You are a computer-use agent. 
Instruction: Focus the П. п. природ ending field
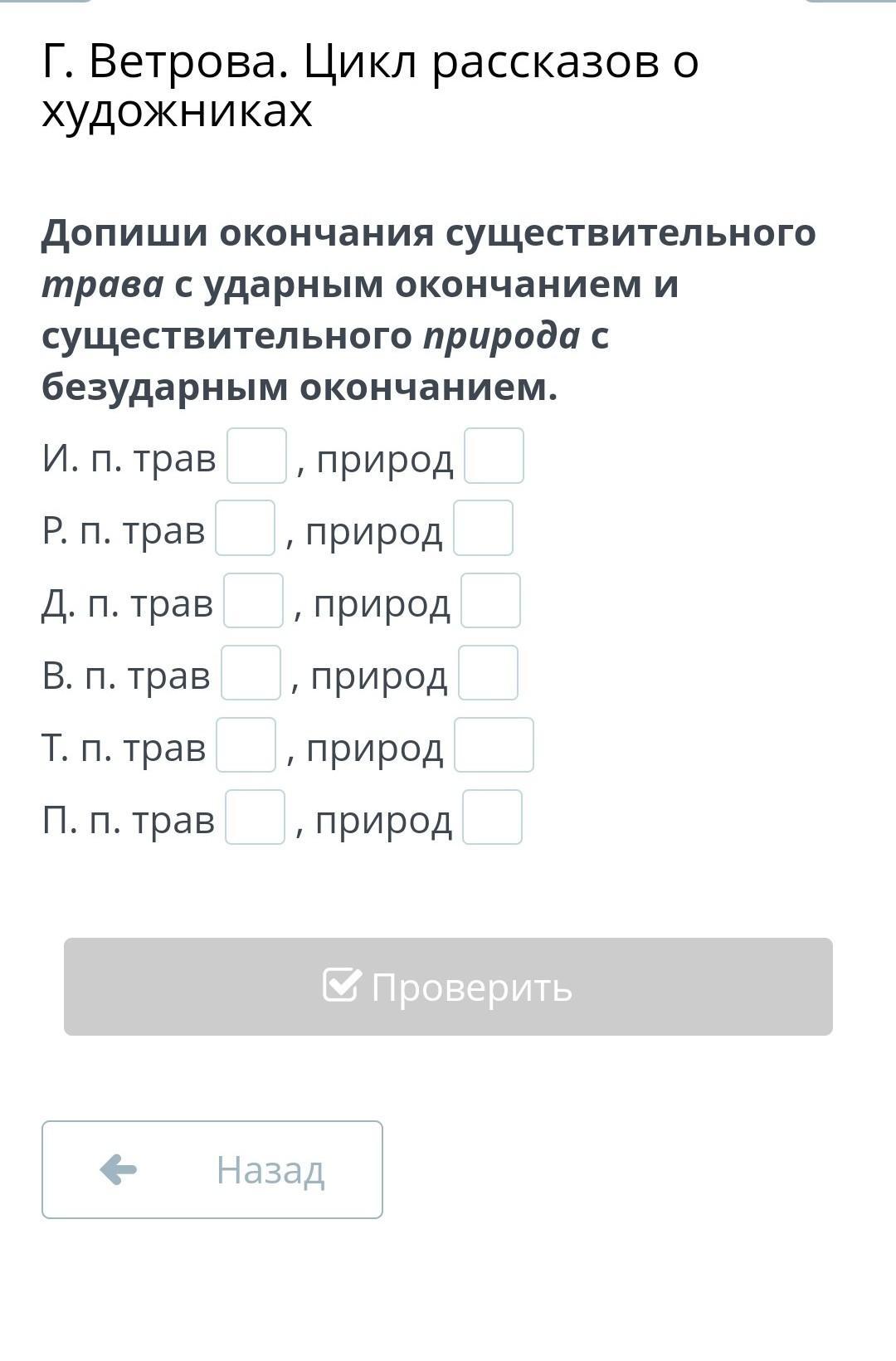pos(492,817)
